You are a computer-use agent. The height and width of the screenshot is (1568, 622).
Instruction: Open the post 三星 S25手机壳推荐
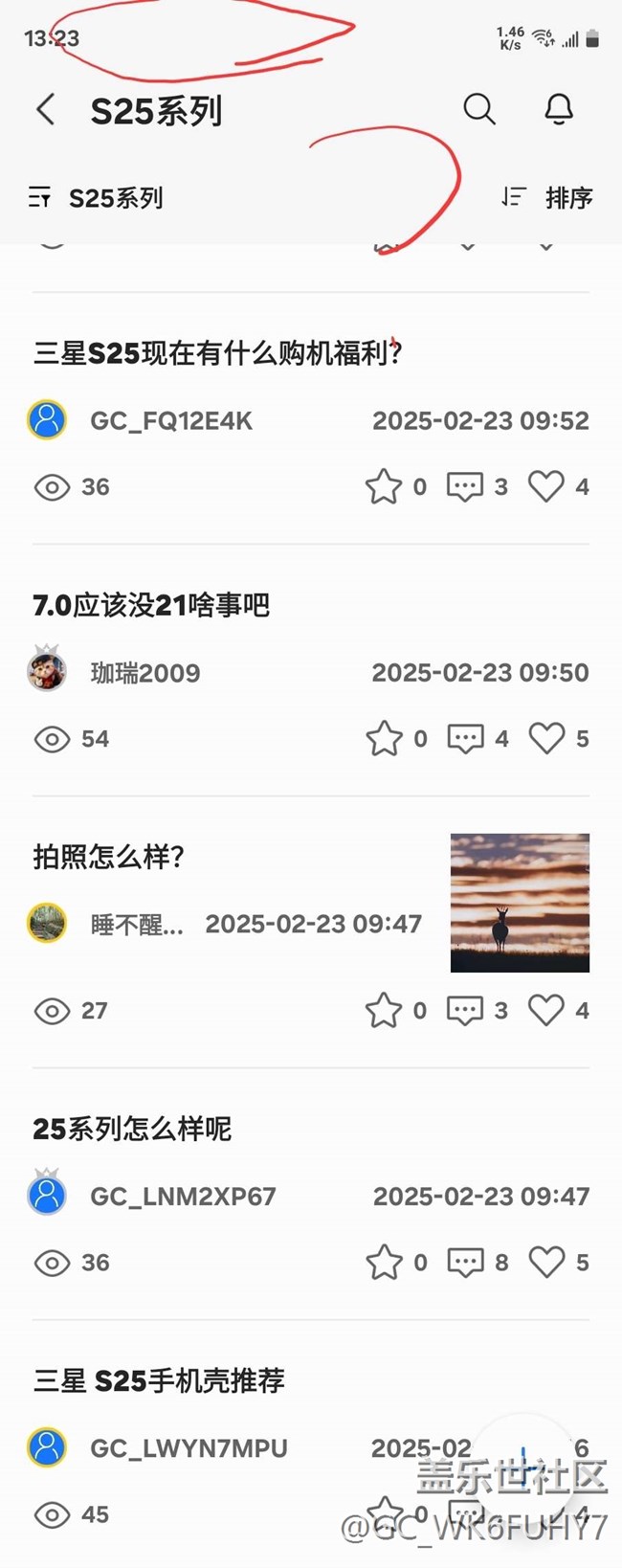[x=159, y=1380]
